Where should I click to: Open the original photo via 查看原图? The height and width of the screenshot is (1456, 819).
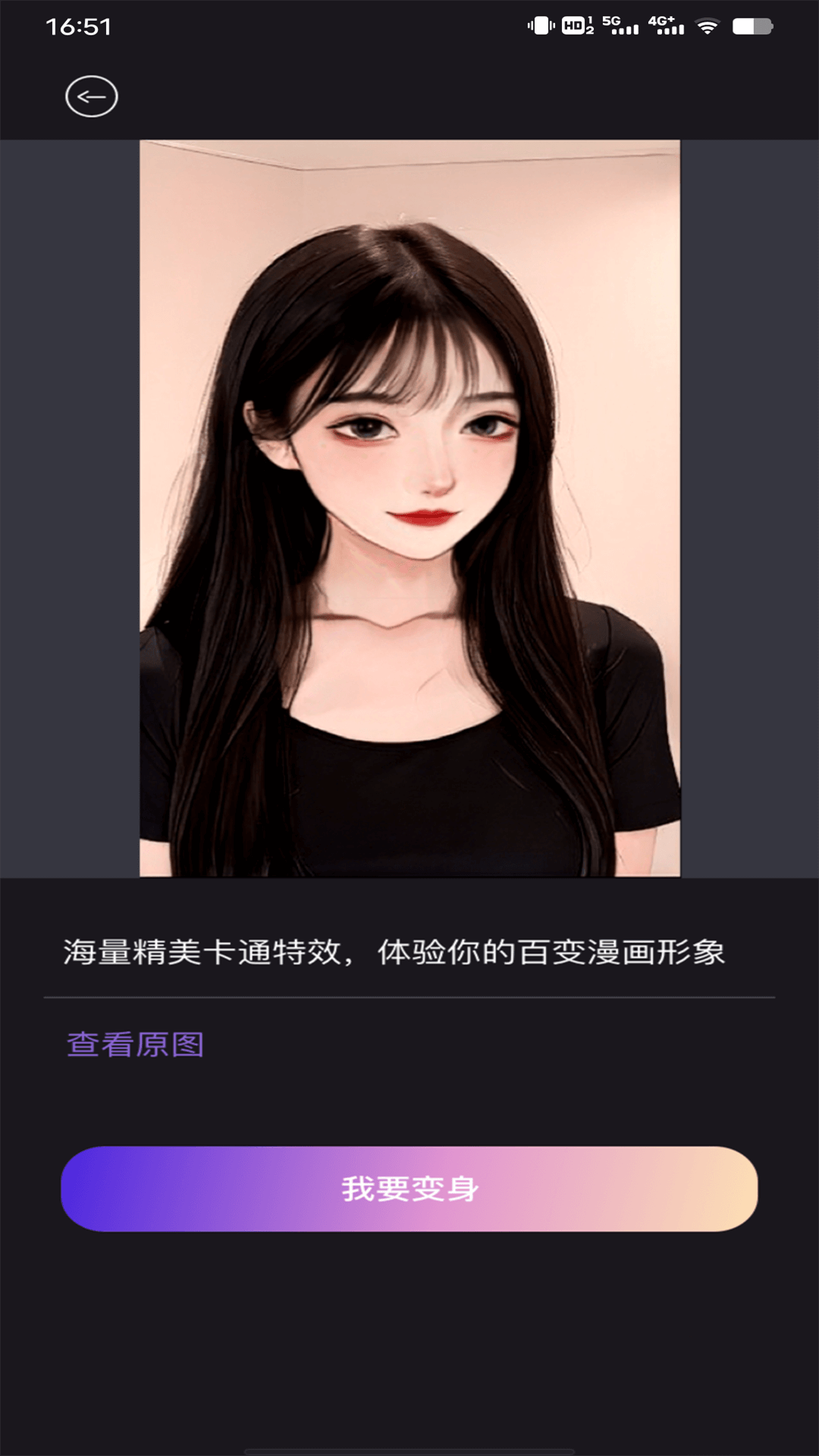[x=135, y=1045]
